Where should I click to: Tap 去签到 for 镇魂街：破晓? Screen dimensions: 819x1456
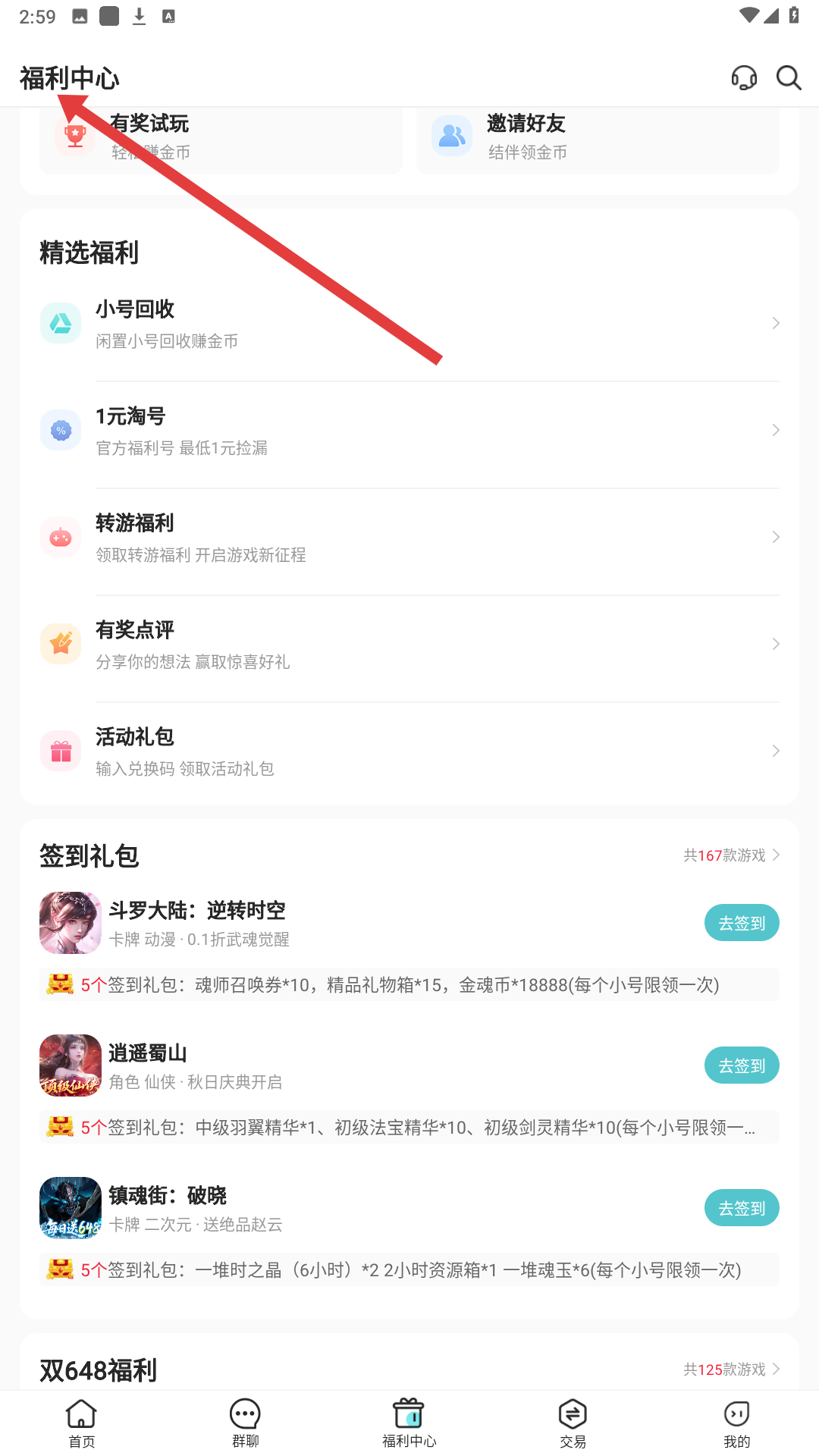point(741,1208)
